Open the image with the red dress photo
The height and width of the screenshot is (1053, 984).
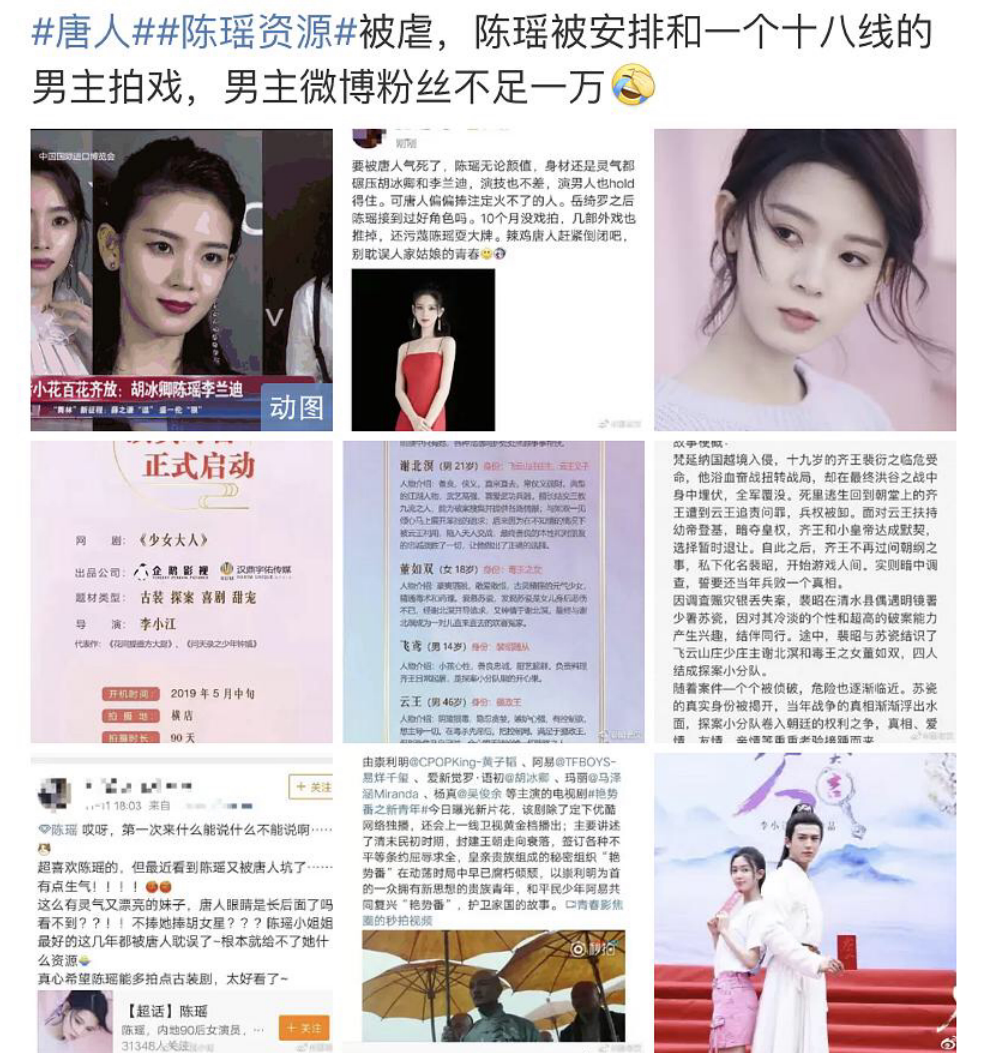click(493, 280)
